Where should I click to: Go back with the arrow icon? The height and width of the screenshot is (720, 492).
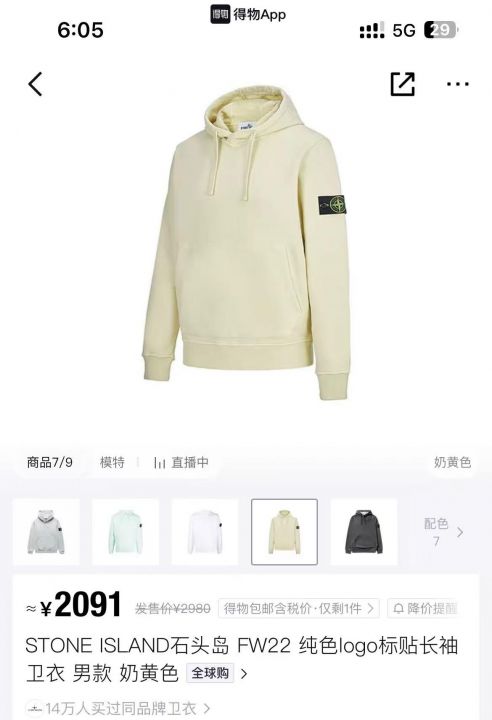click(x=35, y=84)
